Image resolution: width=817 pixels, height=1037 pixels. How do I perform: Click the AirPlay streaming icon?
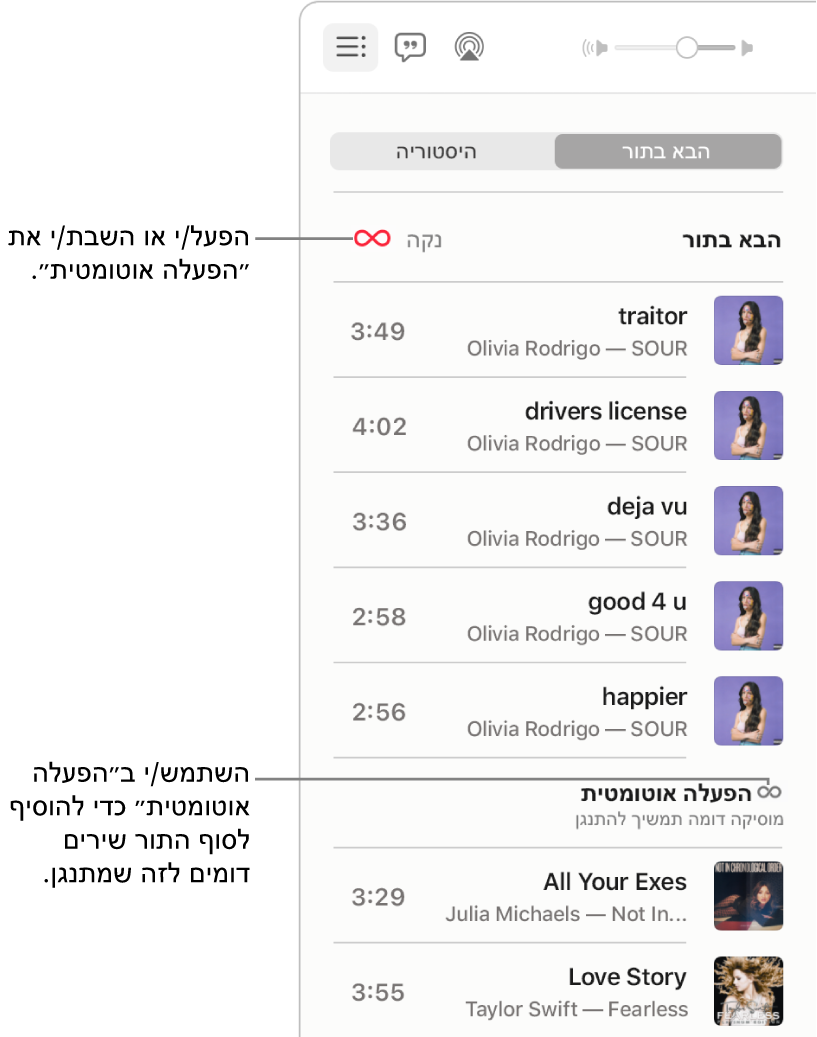[x=468, y=46]
